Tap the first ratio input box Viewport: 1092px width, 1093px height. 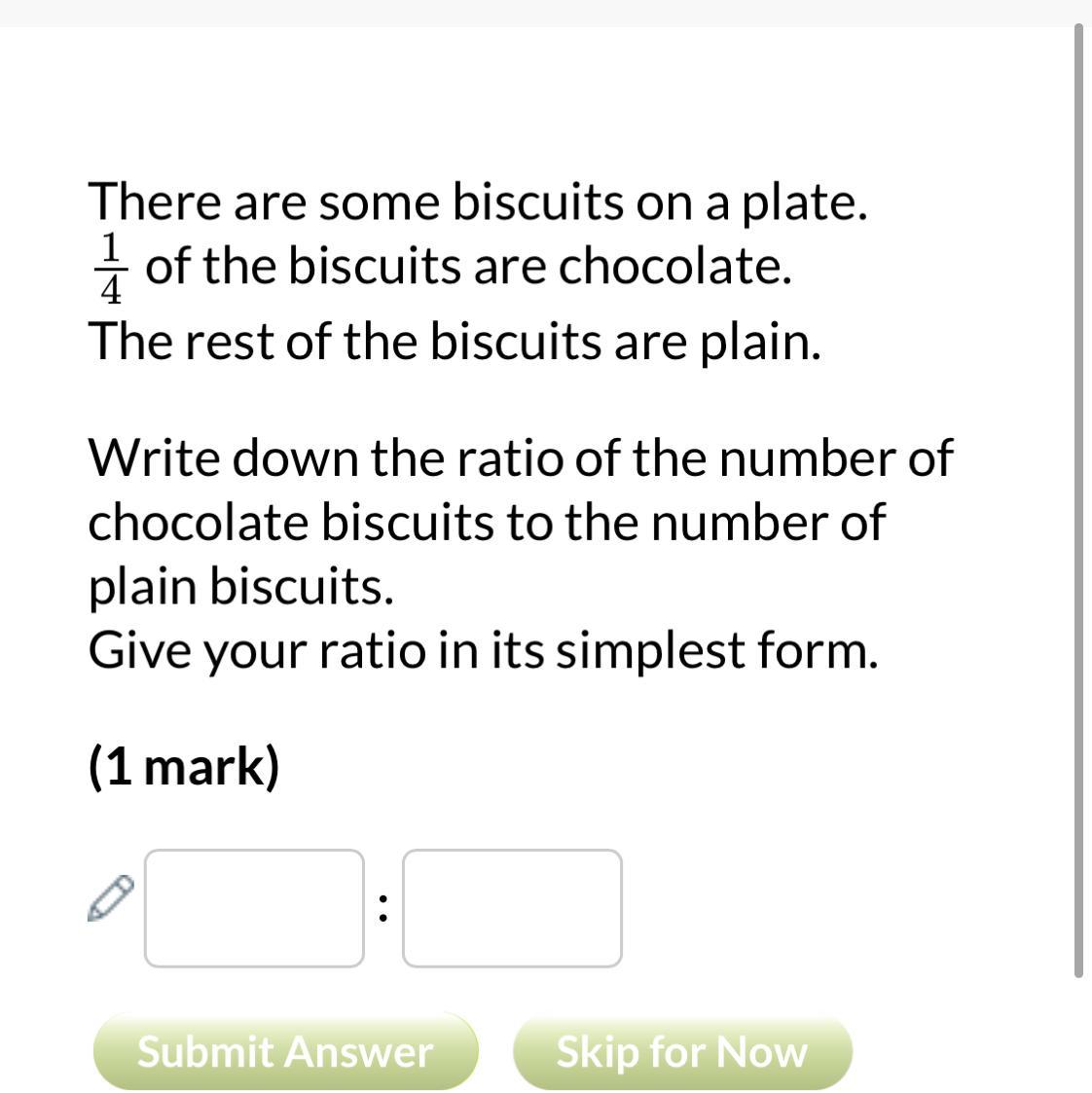(254, 908)
